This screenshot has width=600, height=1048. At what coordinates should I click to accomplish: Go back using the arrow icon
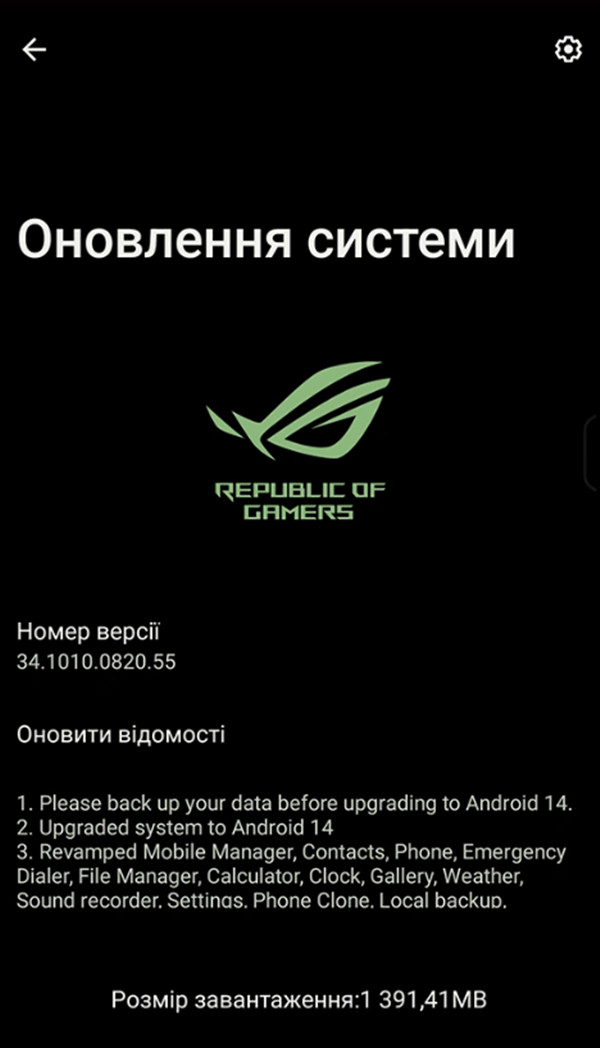click(33, 49)
